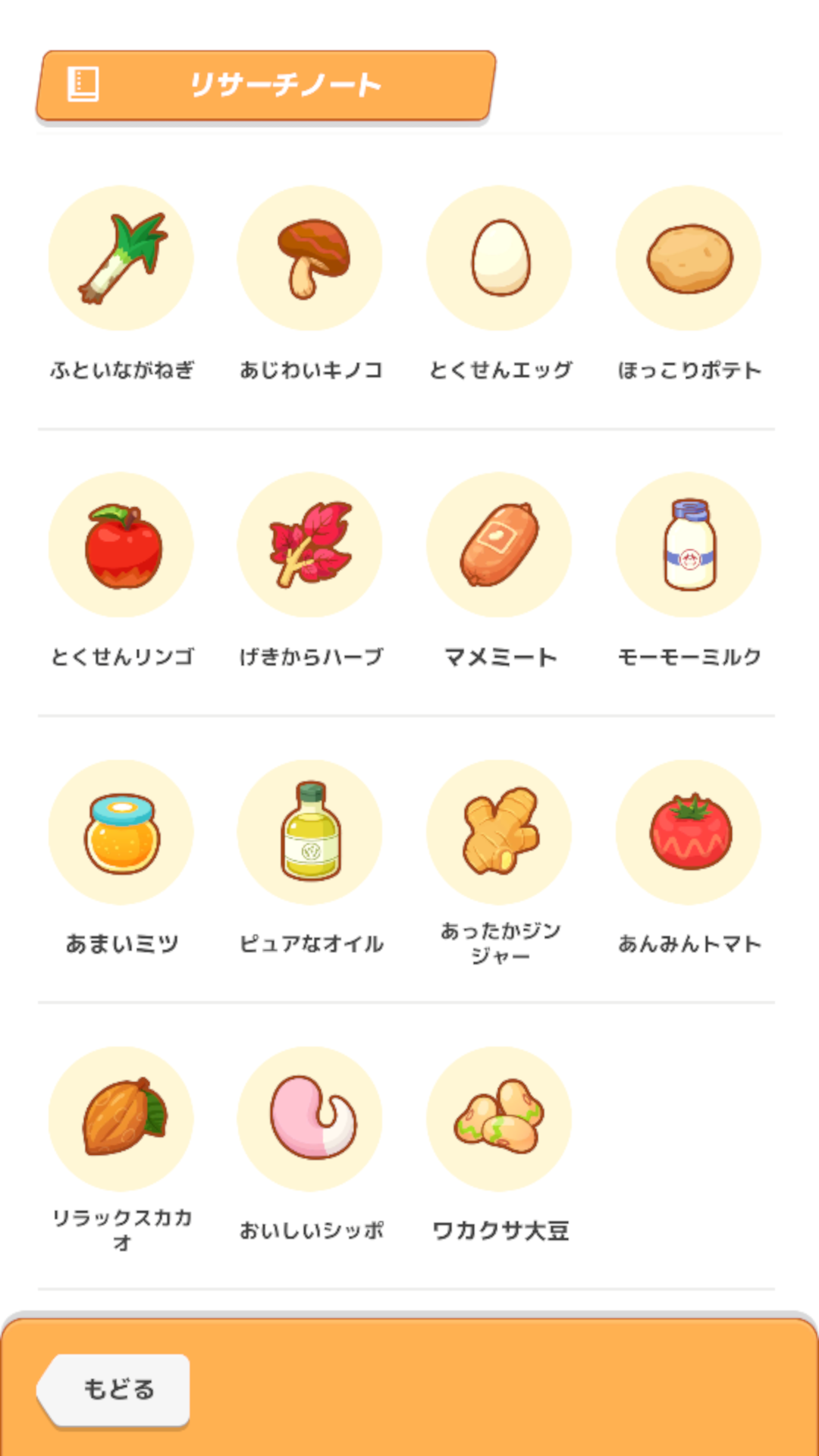Open the ふといながねぎ ingredient
The height and width of the screenshot is (1456, 819).
point(121,259)
